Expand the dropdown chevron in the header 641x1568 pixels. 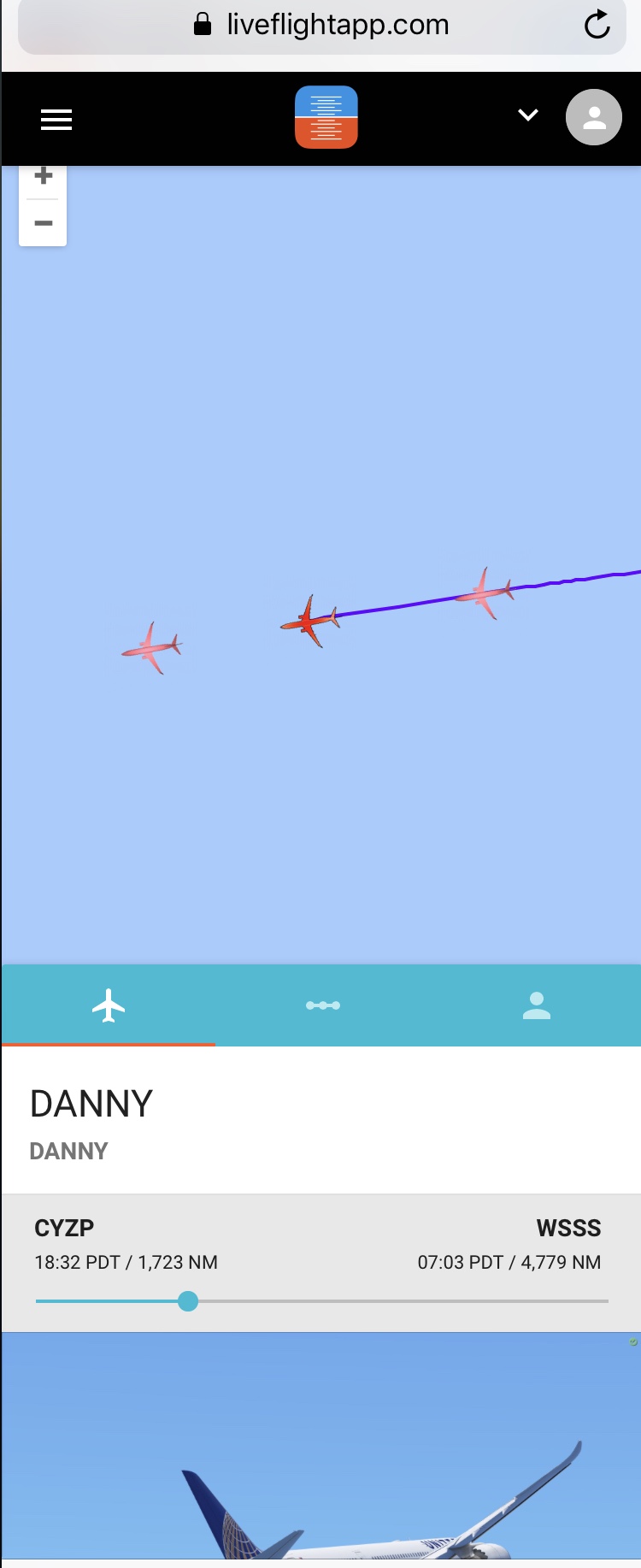pos(528,115)
